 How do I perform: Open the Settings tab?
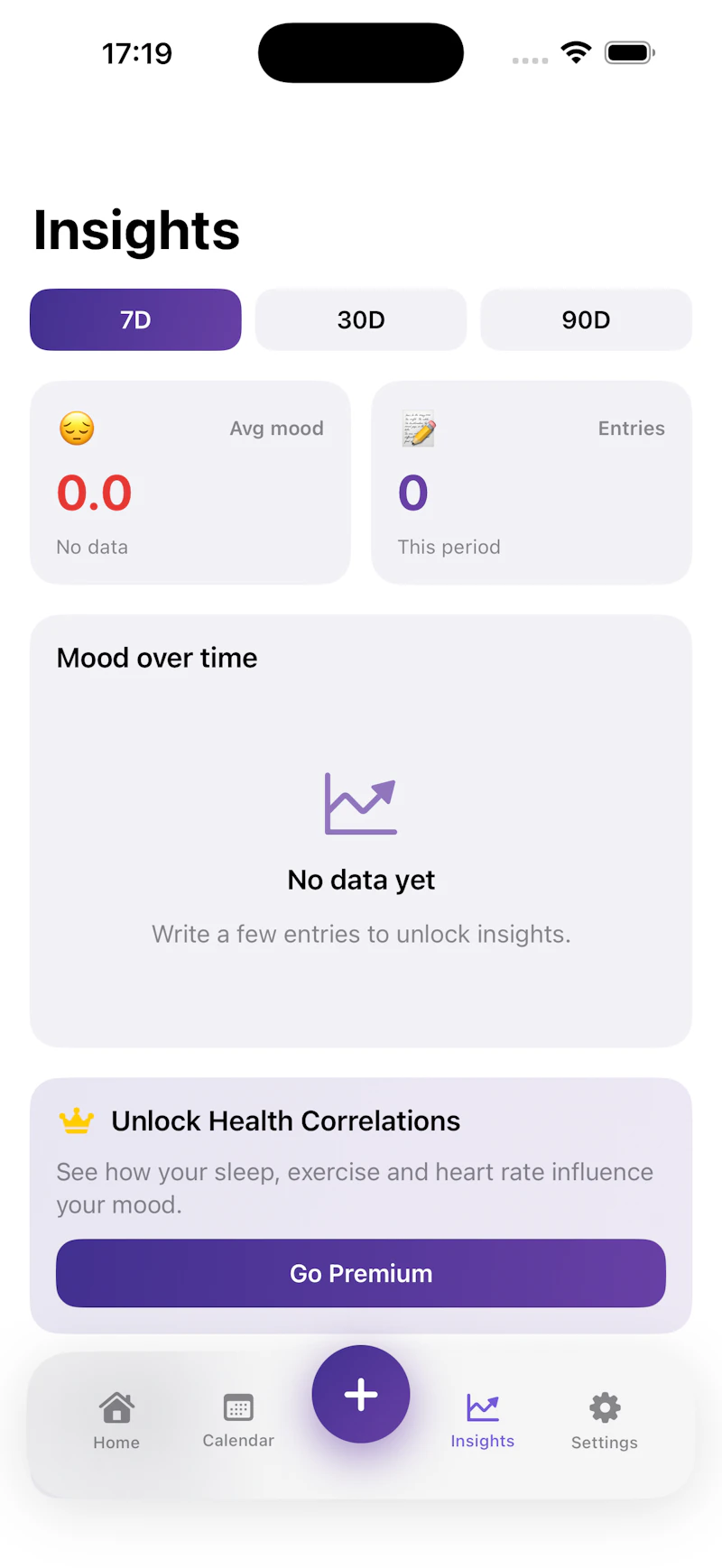click(605, 1420)
